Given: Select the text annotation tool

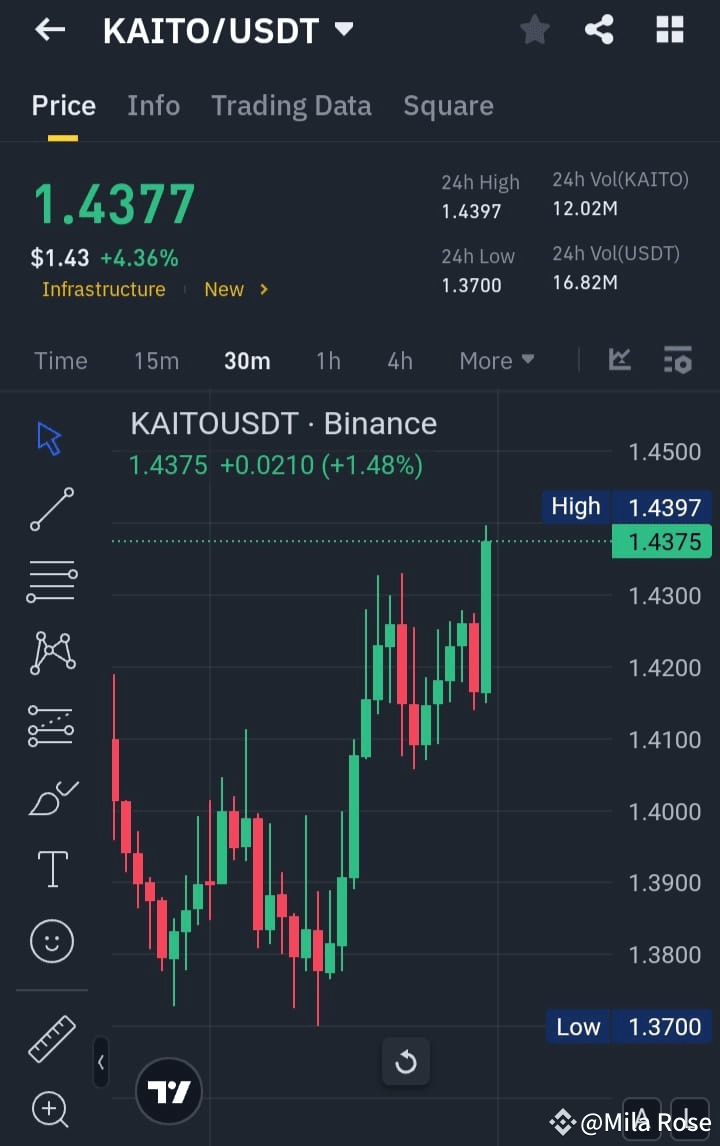Looking at the screenshot, I should [x=51, y=869].
